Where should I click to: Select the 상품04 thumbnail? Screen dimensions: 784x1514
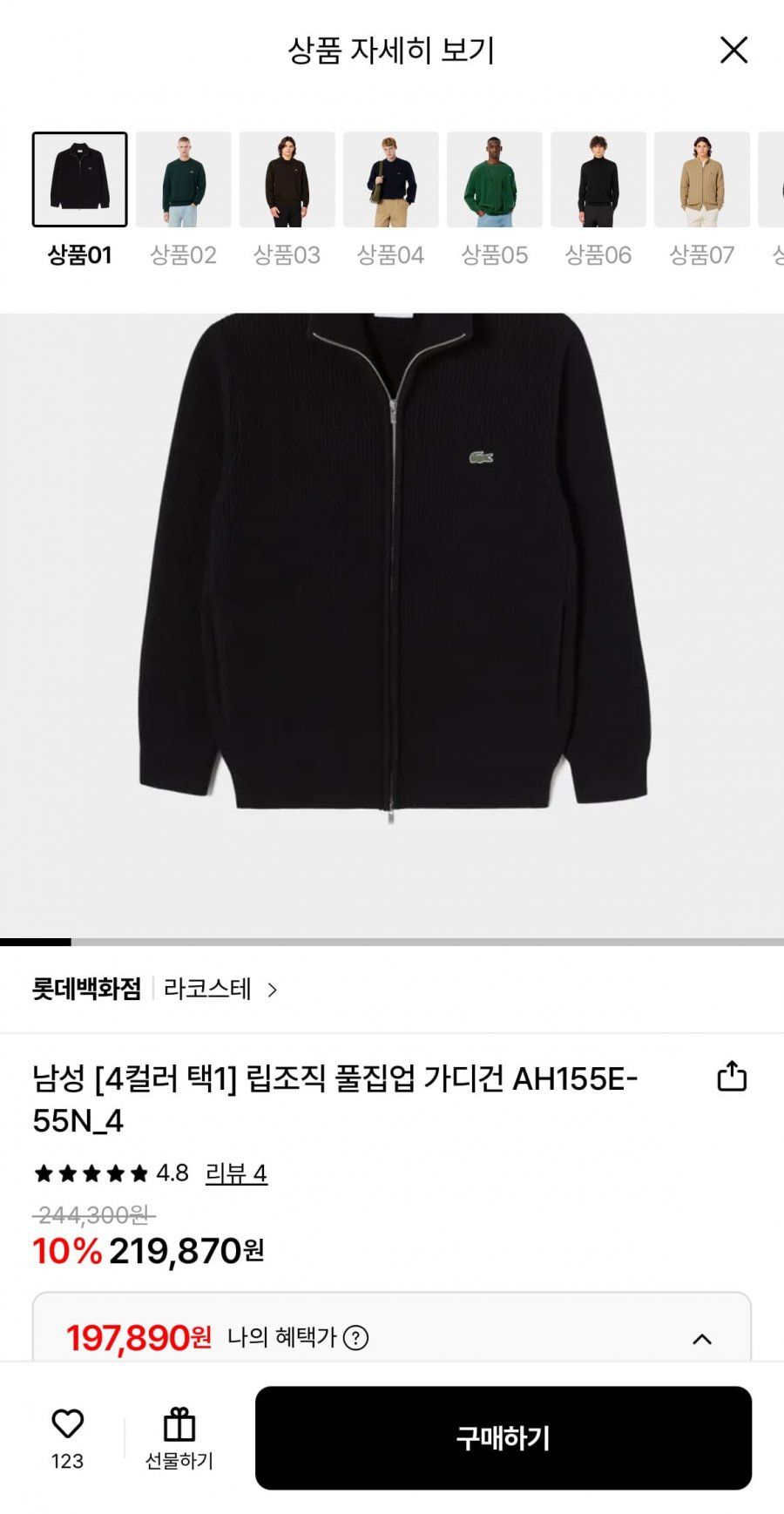pos(391,179)
